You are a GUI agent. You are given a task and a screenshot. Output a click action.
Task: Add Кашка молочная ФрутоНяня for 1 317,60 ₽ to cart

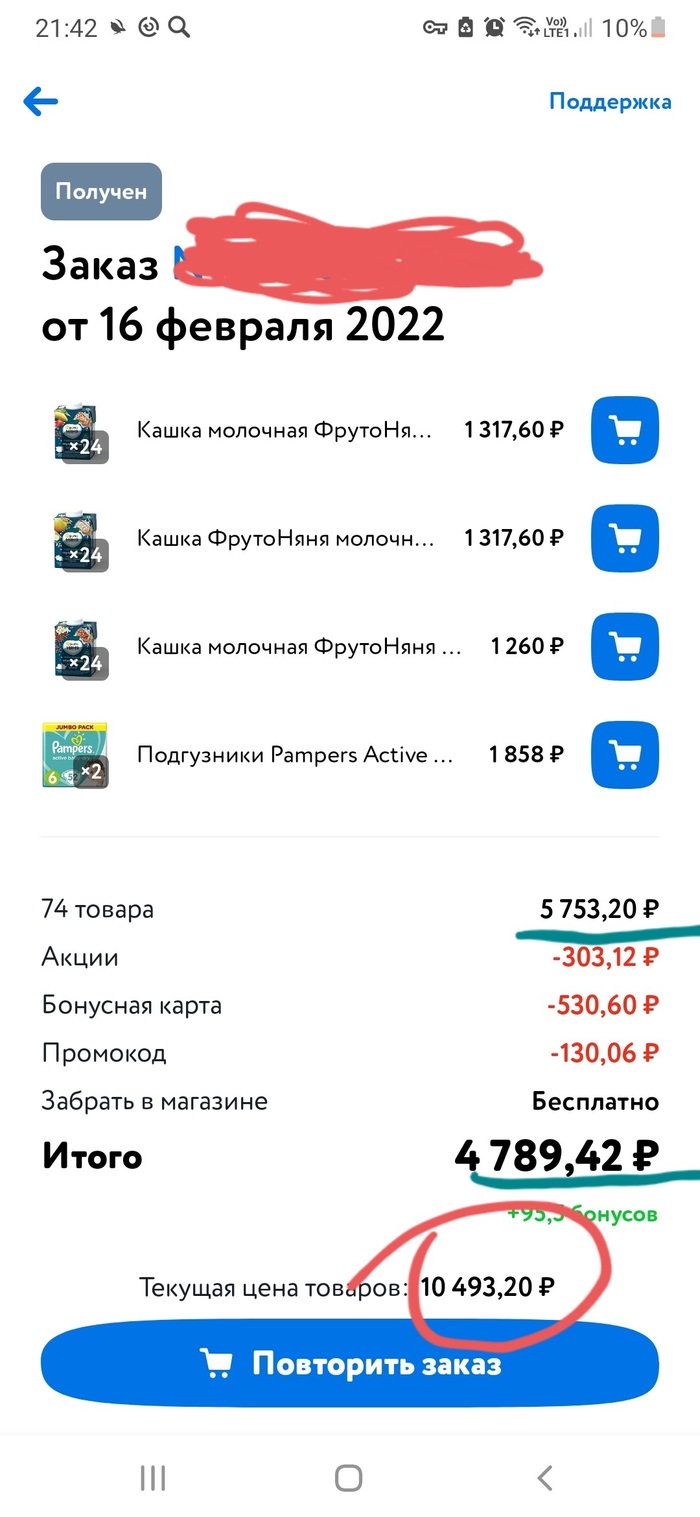coord(625,430)
